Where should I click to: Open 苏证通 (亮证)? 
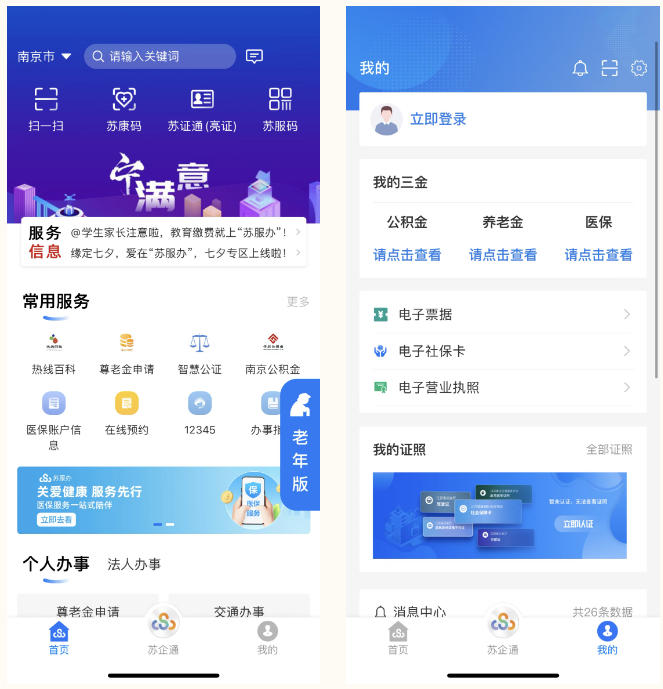(202, 110)
